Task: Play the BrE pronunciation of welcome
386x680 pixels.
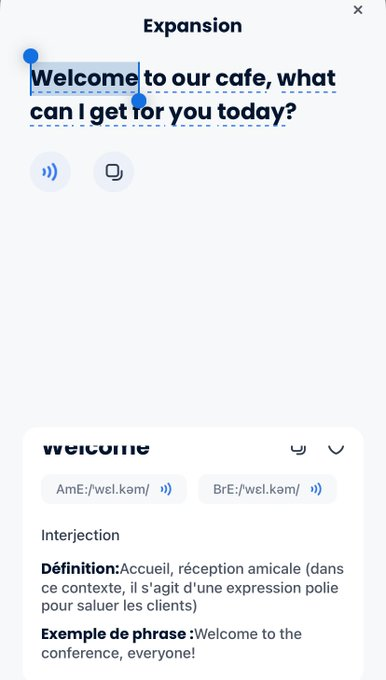Action: [316, 490]
